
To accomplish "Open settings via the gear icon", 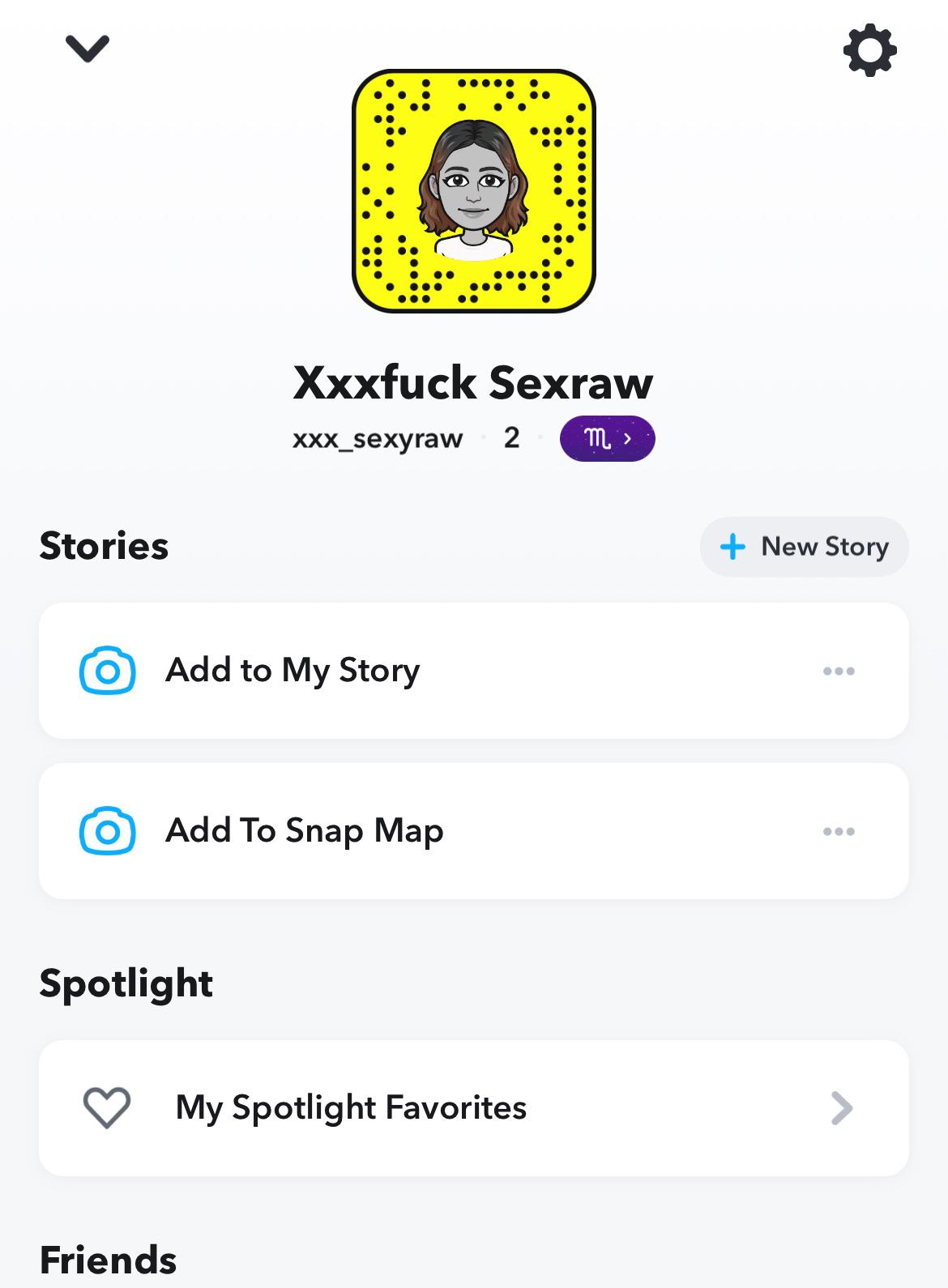I will tap(869, 51).
